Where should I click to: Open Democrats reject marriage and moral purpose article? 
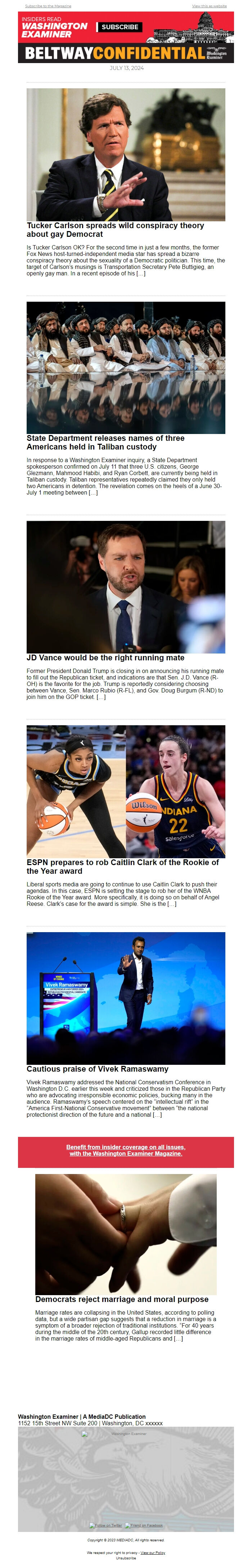[x=121, y=1299]
